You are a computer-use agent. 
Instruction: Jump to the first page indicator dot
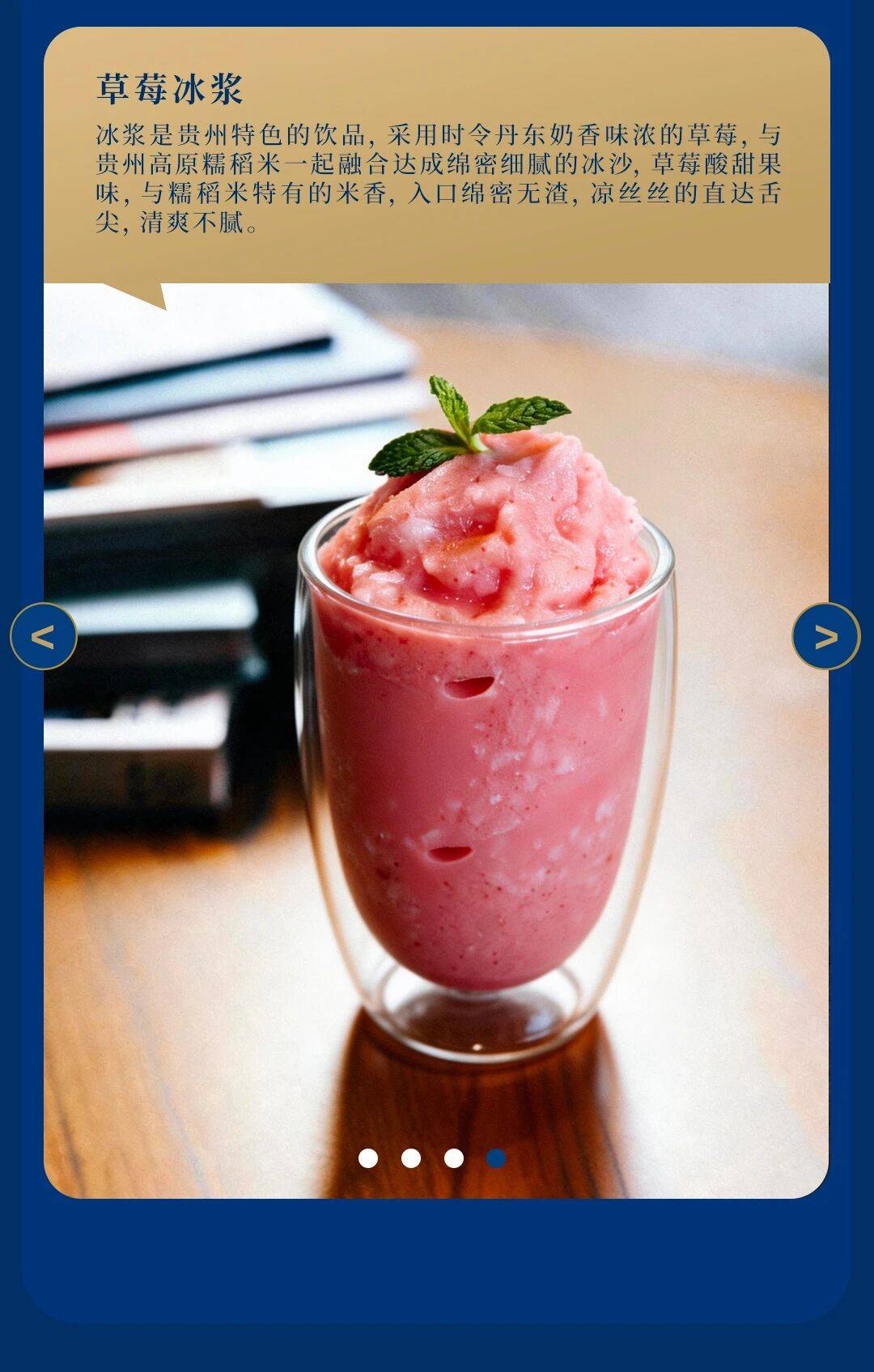pyautogui.click(x=368, y=1158)
